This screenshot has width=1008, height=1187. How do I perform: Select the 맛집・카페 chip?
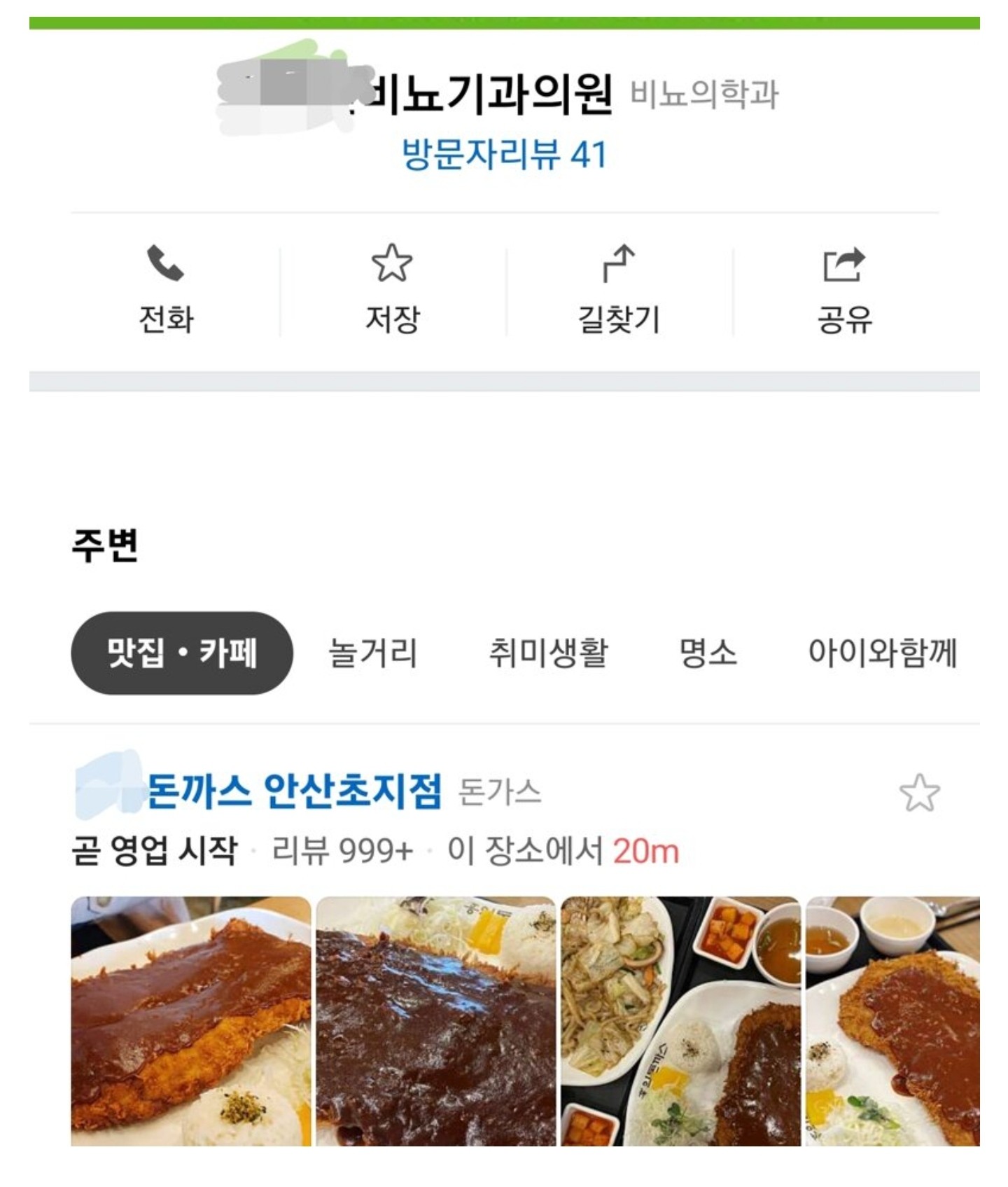pyautogui.click(x=182, y=653)
